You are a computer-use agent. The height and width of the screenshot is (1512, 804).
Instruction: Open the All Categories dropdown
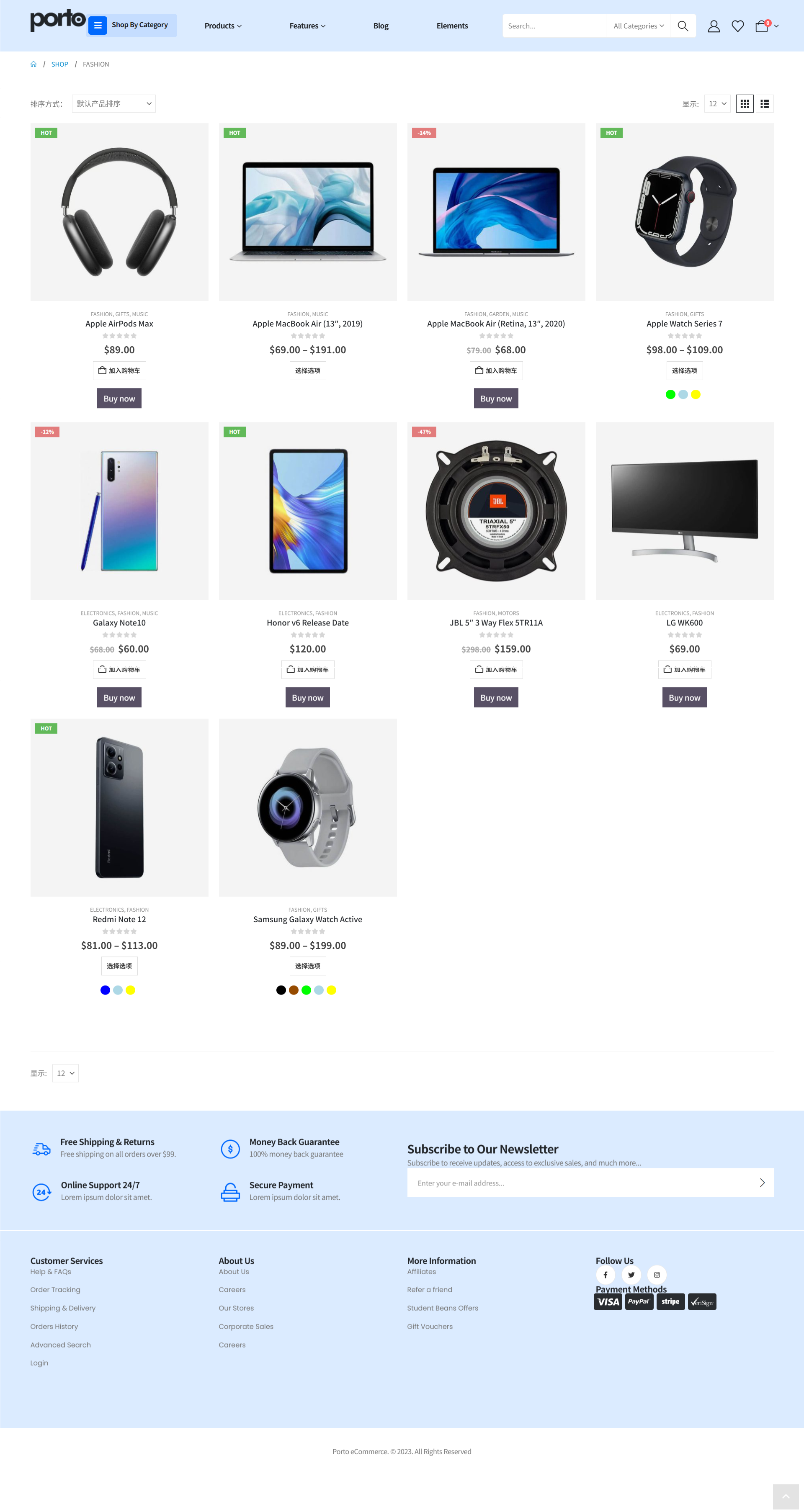click(x=638, y=26)
